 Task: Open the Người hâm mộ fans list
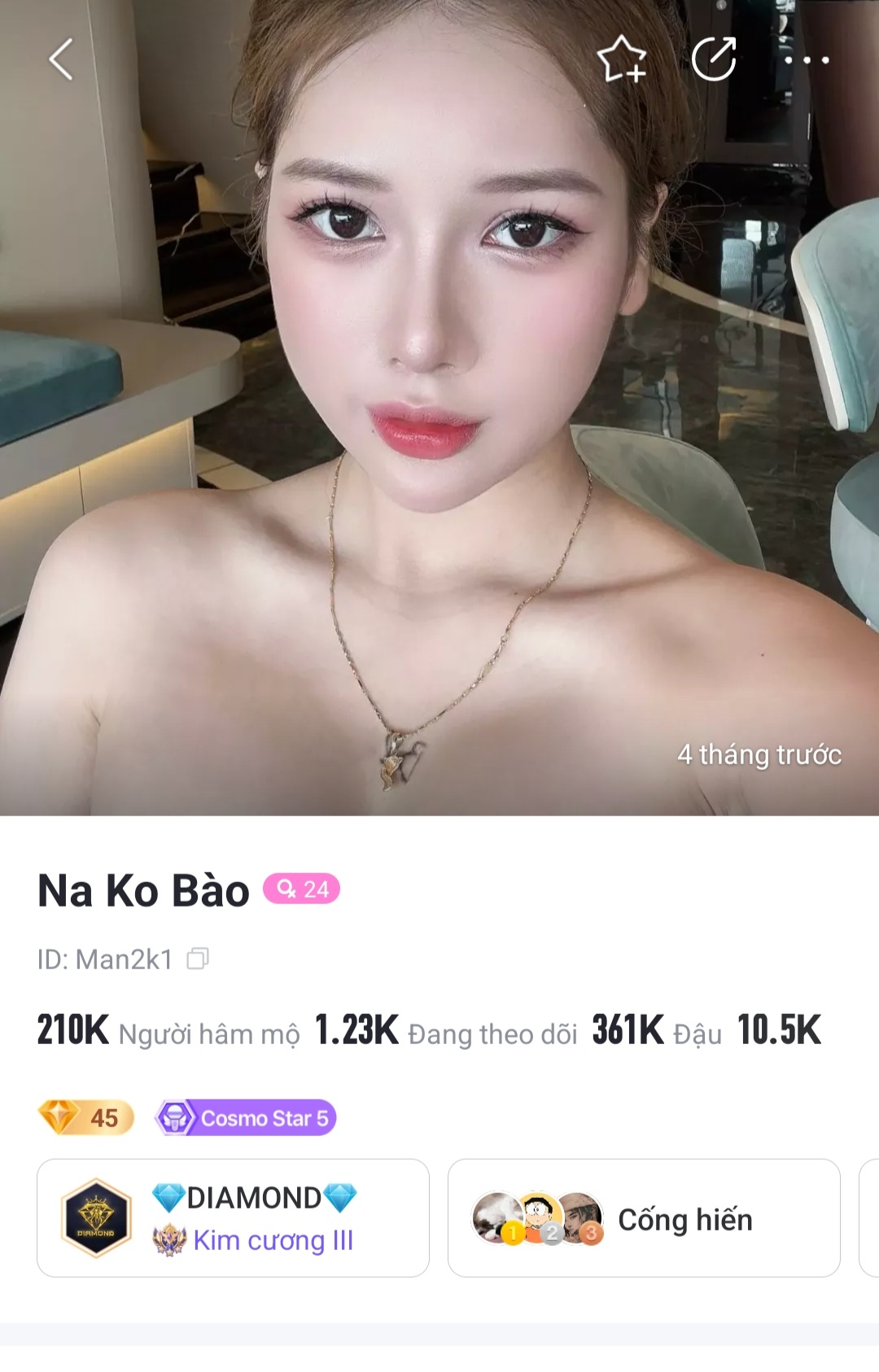pos(168,1032)
